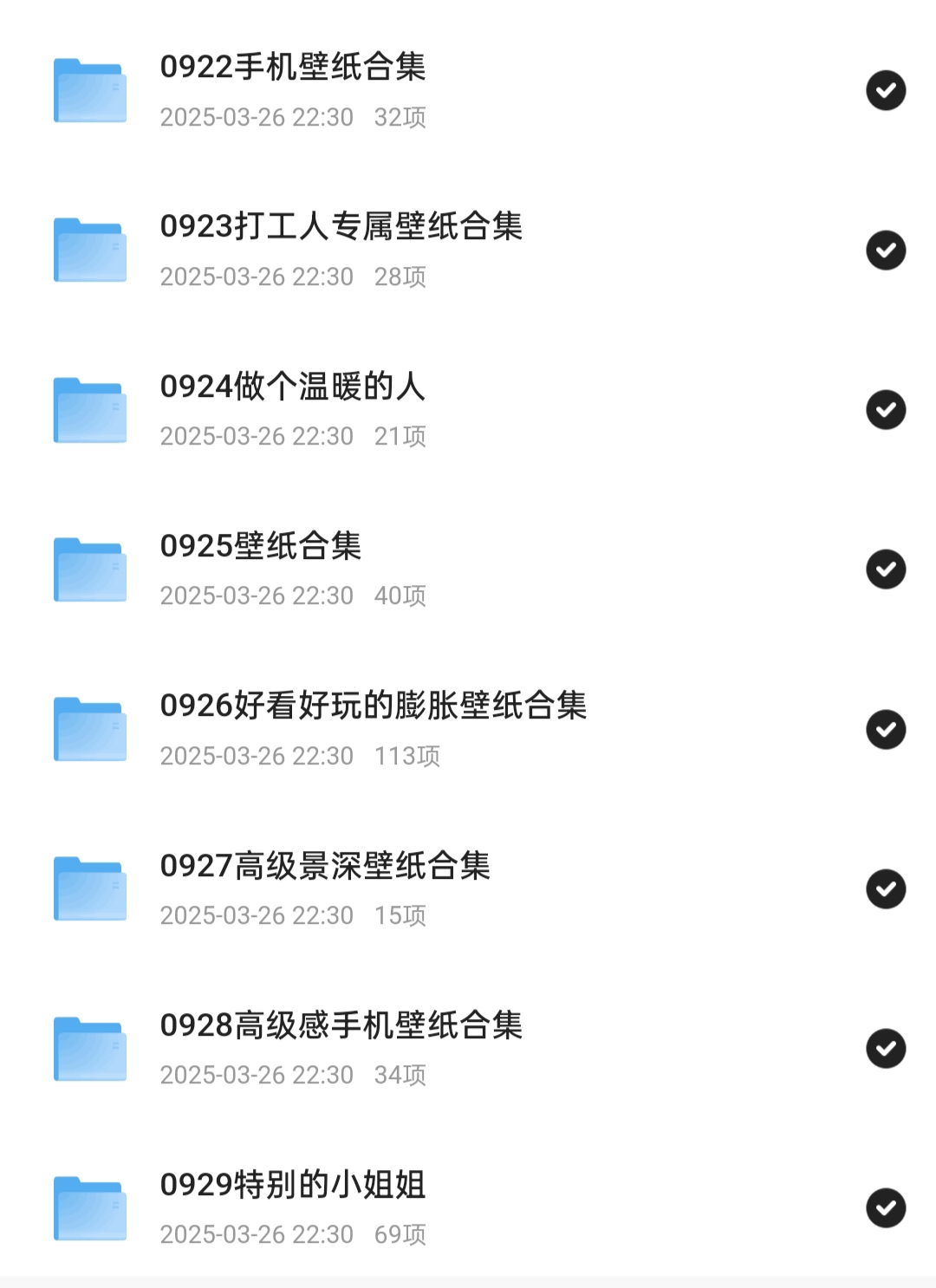Deselect the 0923打工人专属壁纸合集 checkbox
Image resolution: width=936 pixels, height=1288 pixels.
pyautogui.click(x=886, y=250)
